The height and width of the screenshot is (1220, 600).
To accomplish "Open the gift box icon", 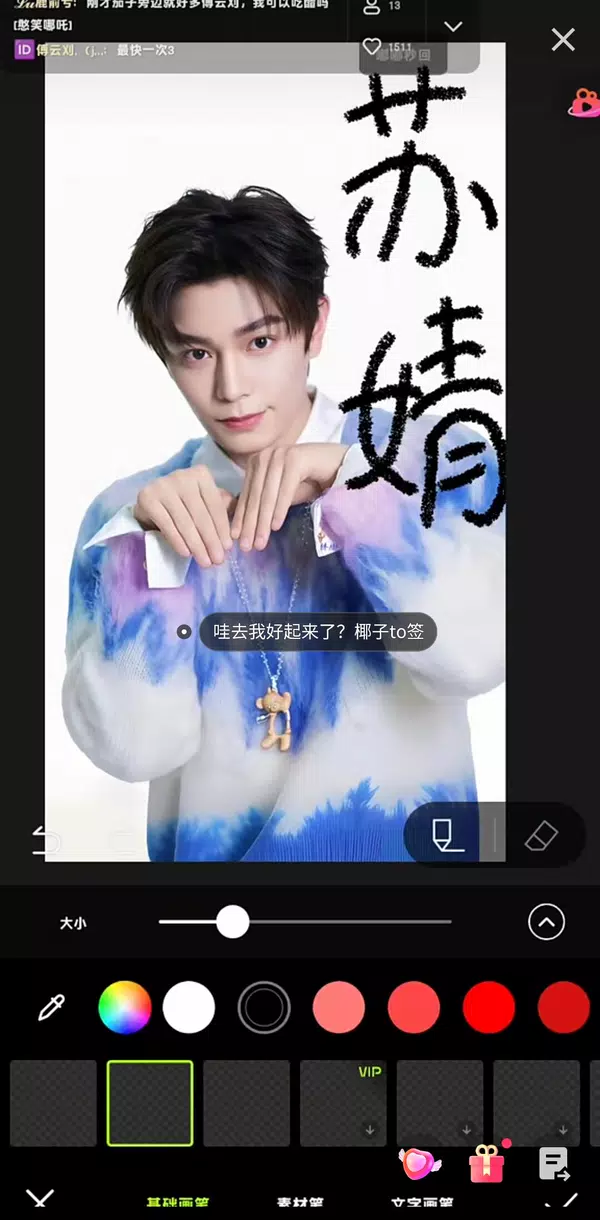I will pyautogui.click(x=487, y=1163).
